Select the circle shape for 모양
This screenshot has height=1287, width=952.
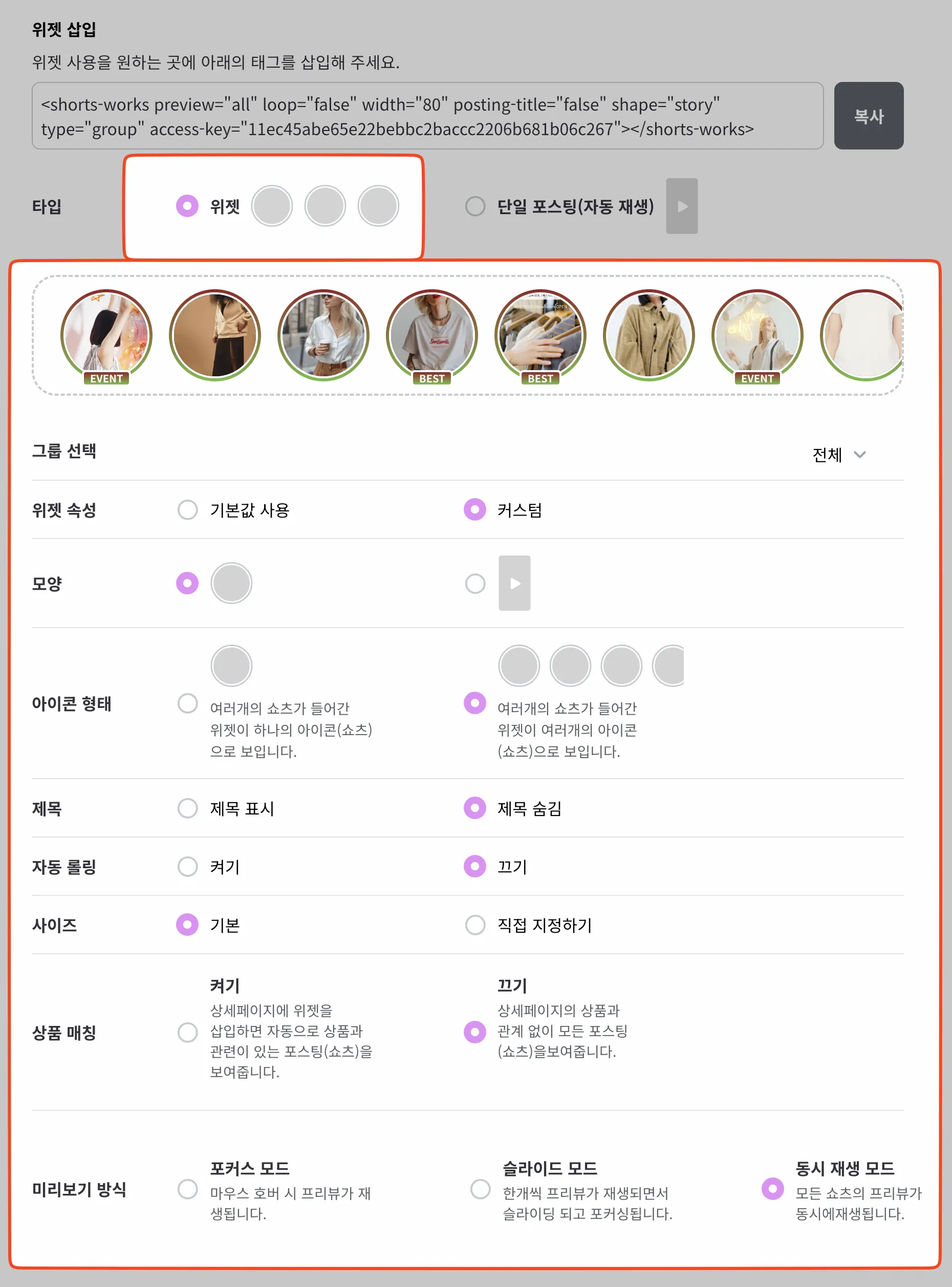(x=187, y=583)
